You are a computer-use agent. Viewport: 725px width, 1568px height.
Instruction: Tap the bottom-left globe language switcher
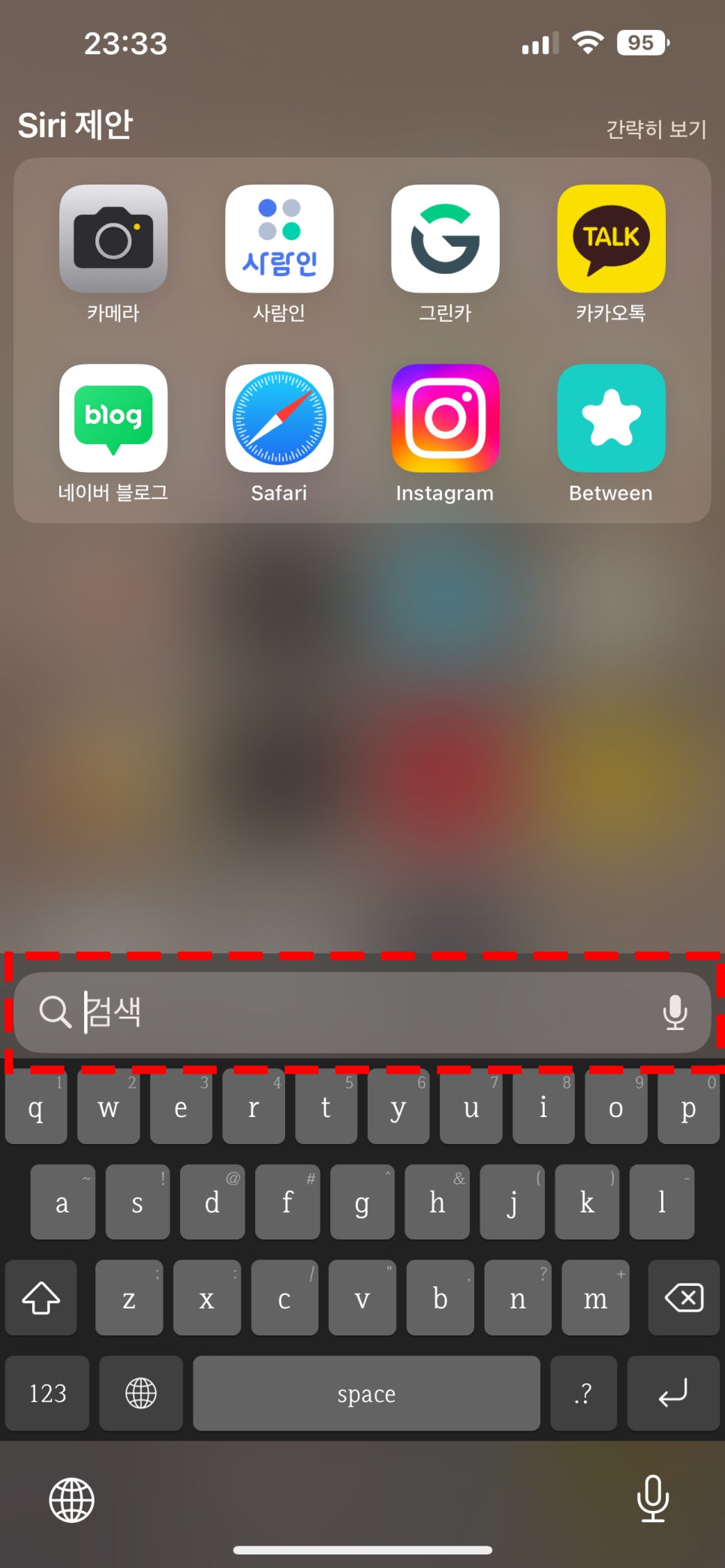click(x=72, y=1500)
